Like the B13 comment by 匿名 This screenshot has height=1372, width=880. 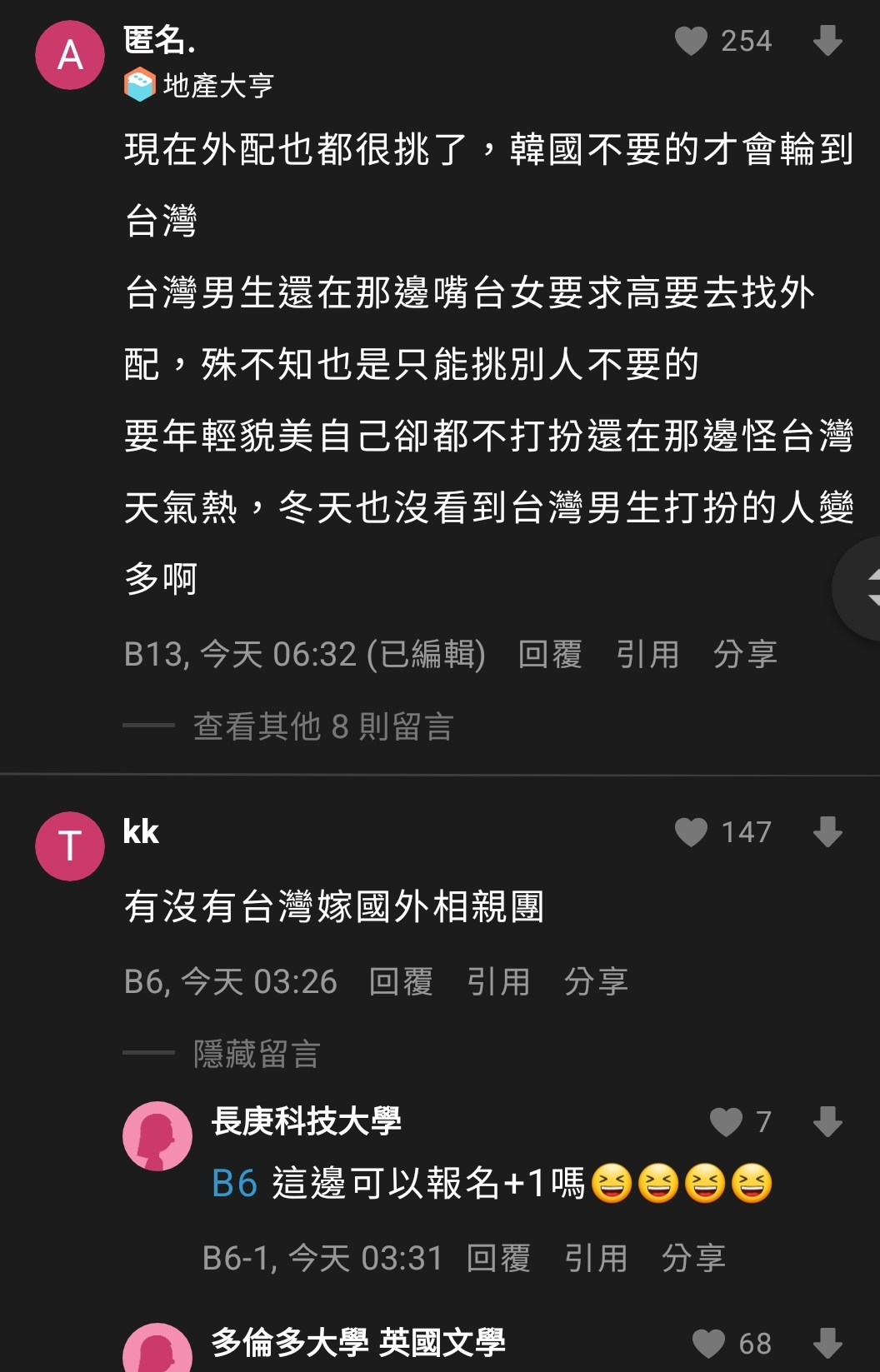pyautogui.click(x=691, y=41)
